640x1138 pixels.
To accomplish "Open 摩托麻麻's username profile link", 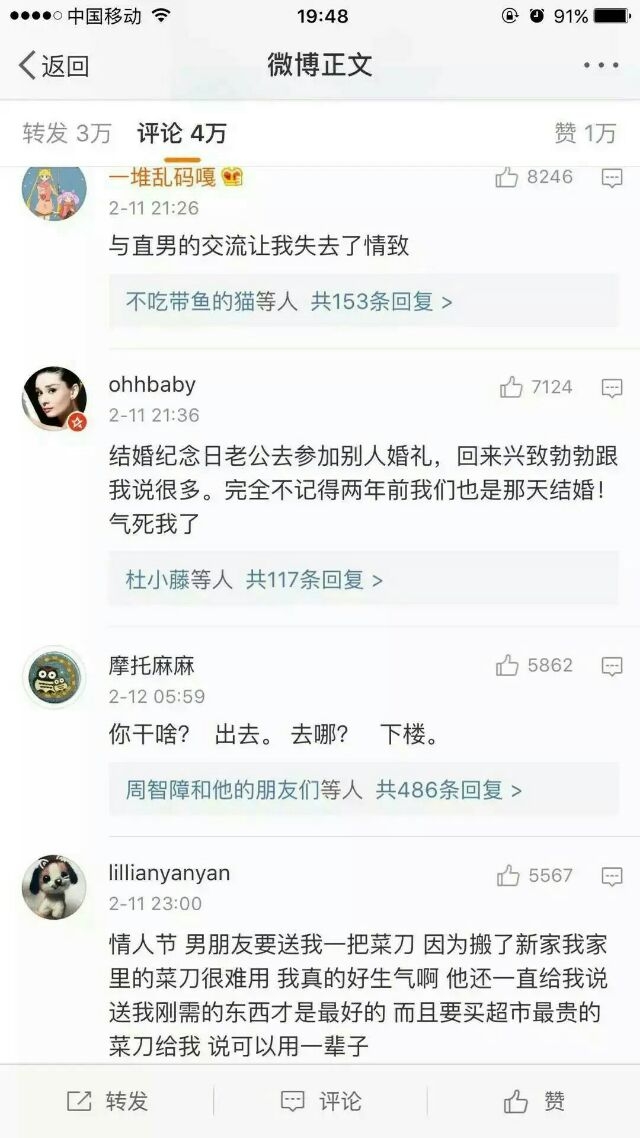I will pyautogui.click(x=152, y=666).
